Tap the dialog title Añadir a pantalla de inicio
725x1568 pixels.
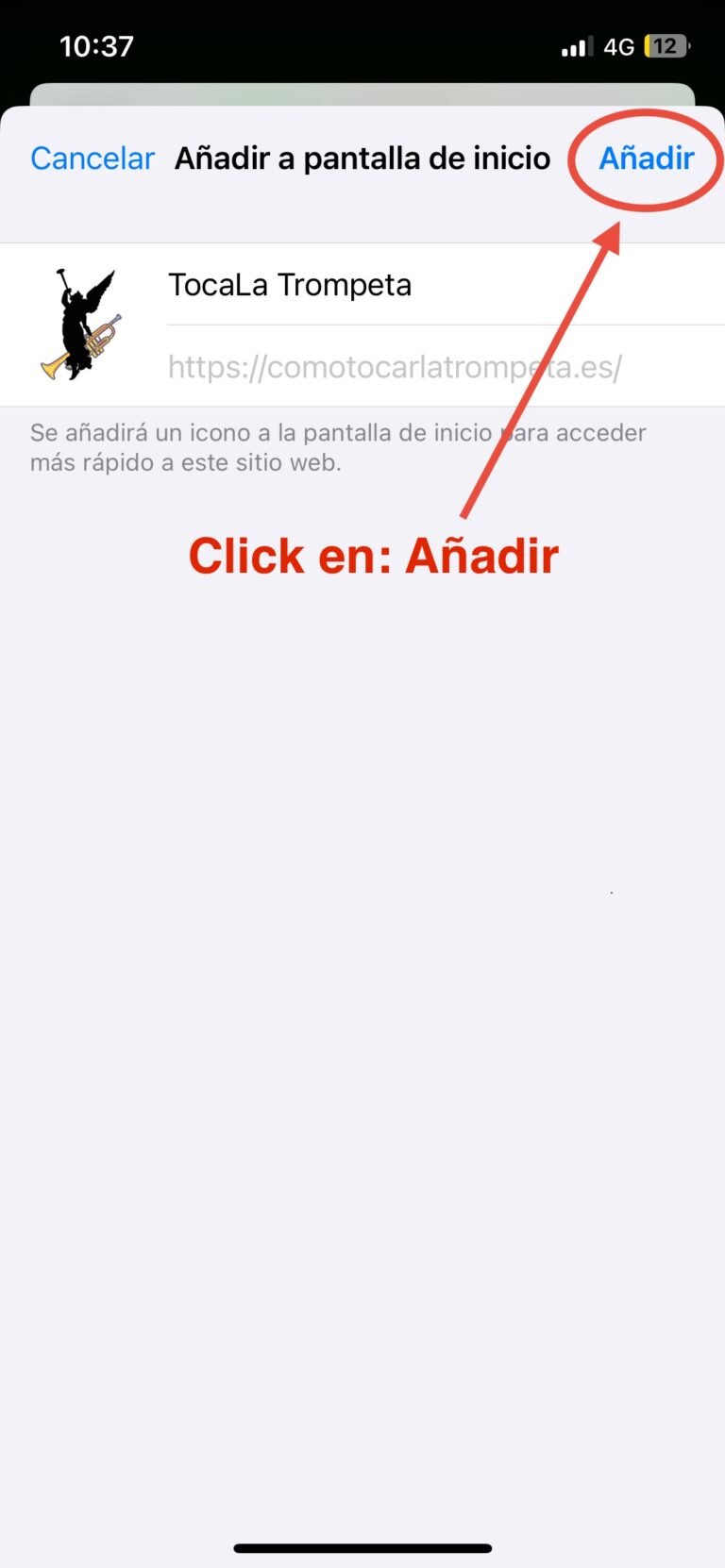point(362,158)
